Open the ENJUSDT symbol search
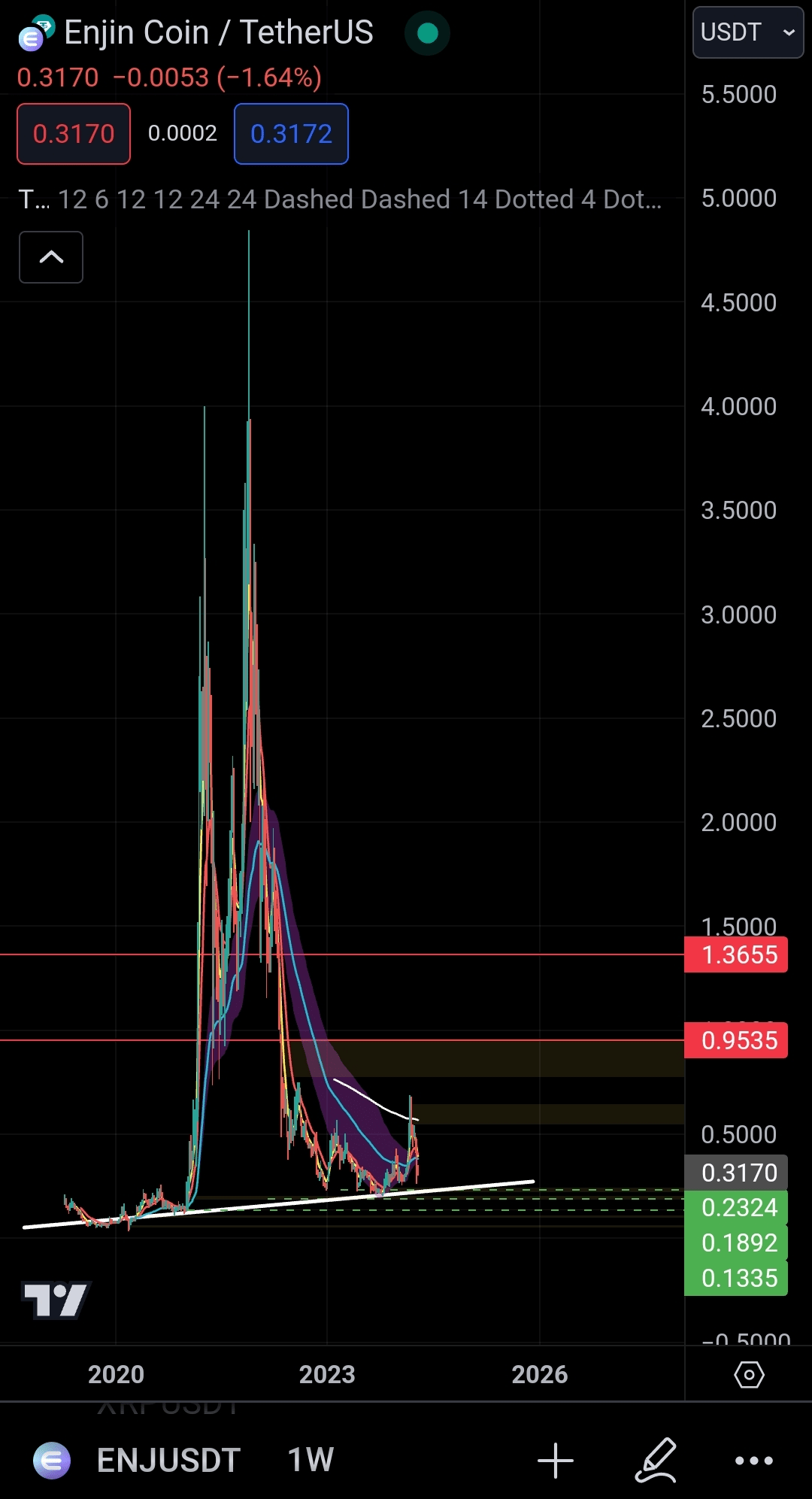 [167, 1460]
